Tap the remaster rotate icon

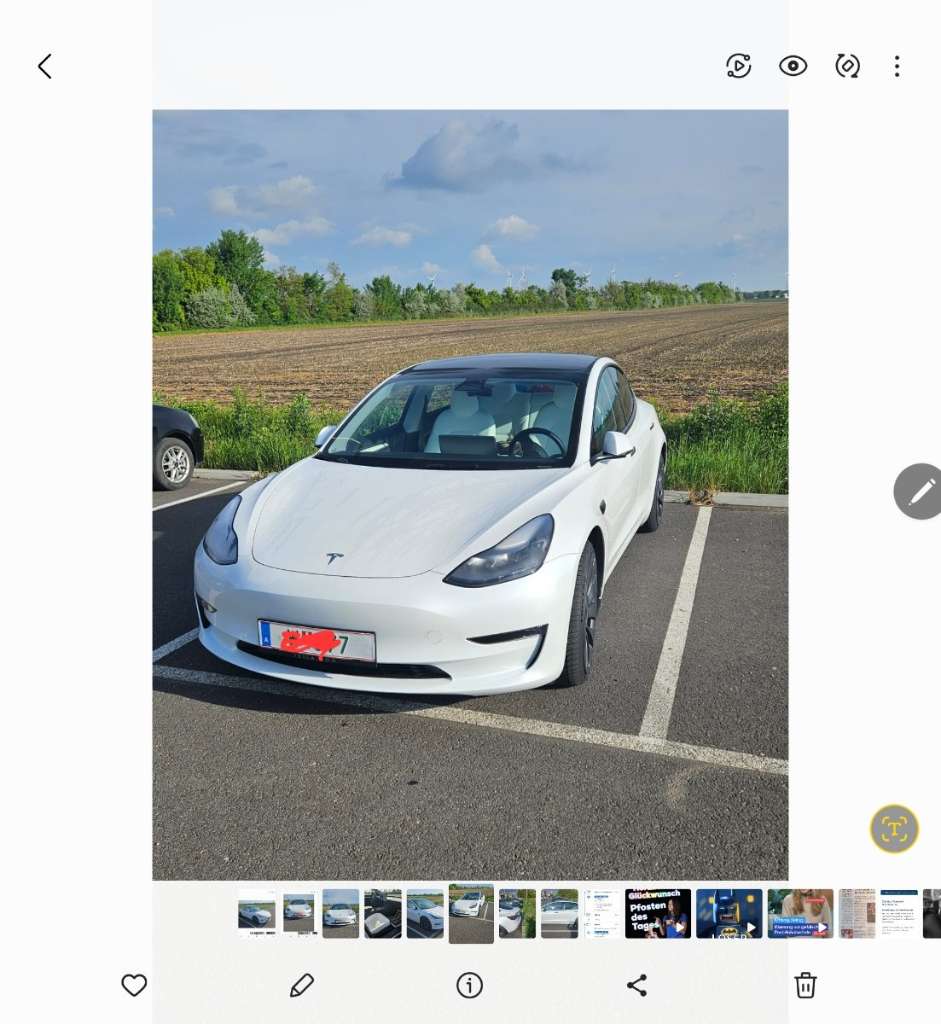click(x=847, y=67)
